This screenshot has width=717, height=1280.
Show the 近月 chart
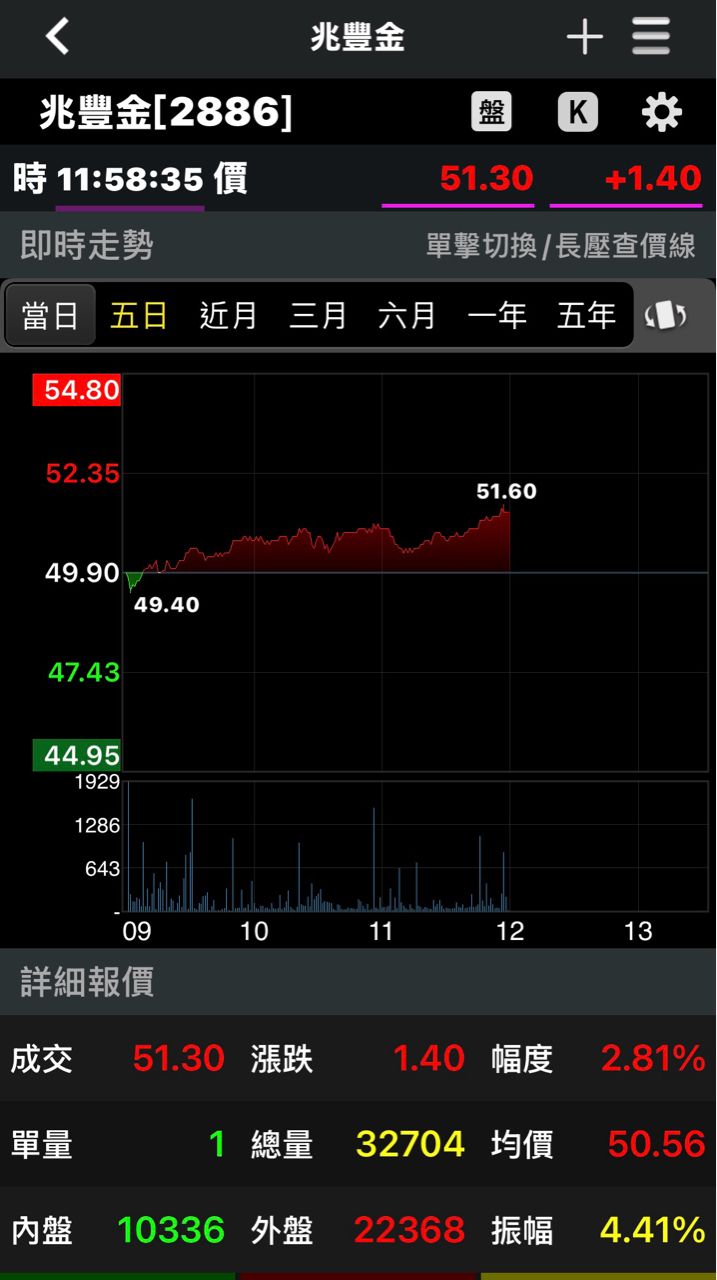(229, 315)
